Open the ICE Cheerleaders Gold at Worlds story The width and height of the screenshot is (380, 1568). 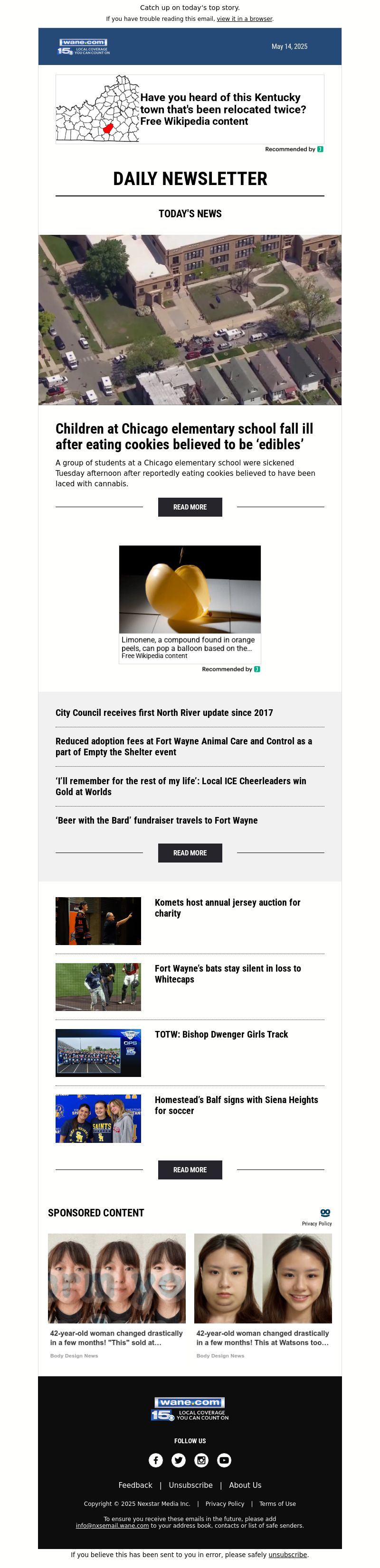[x=180, y=787]
